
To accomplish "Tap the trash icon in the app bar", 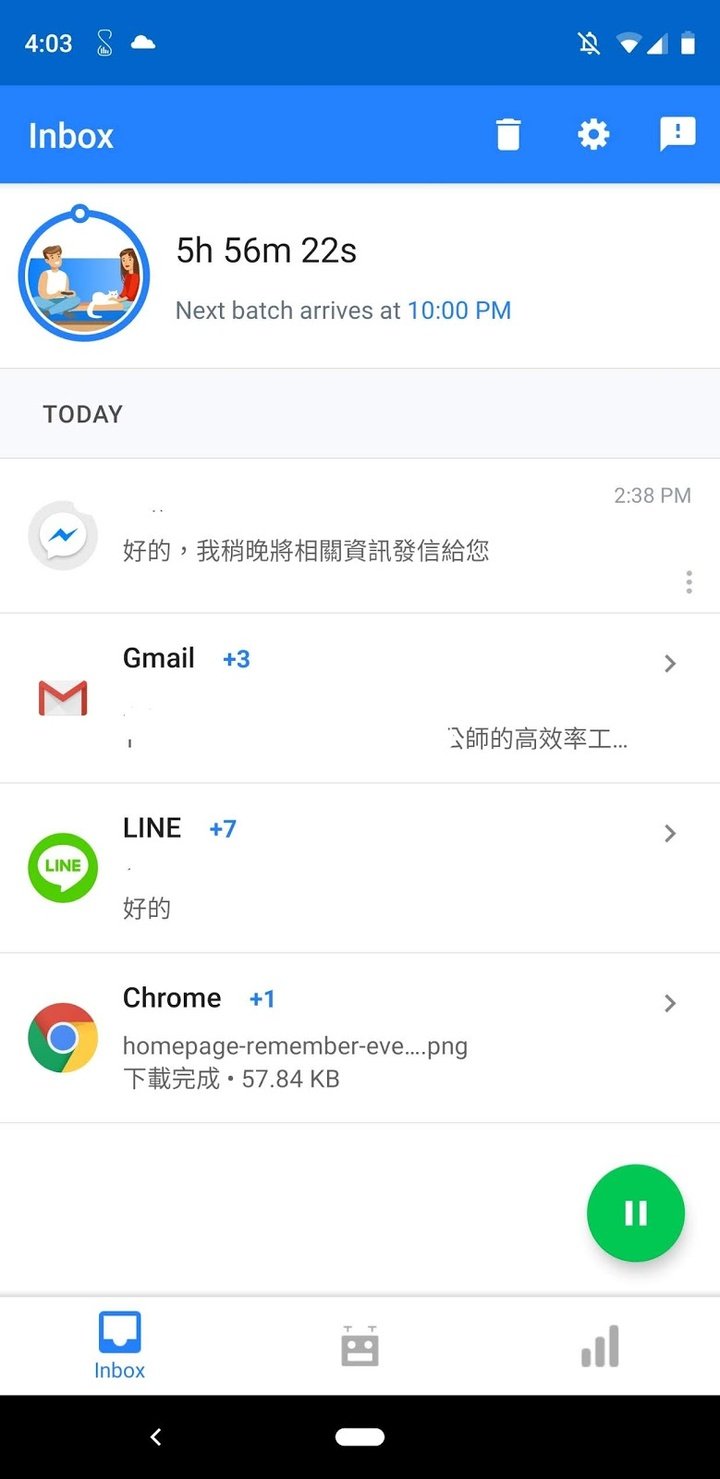I will tap(509, 134).
